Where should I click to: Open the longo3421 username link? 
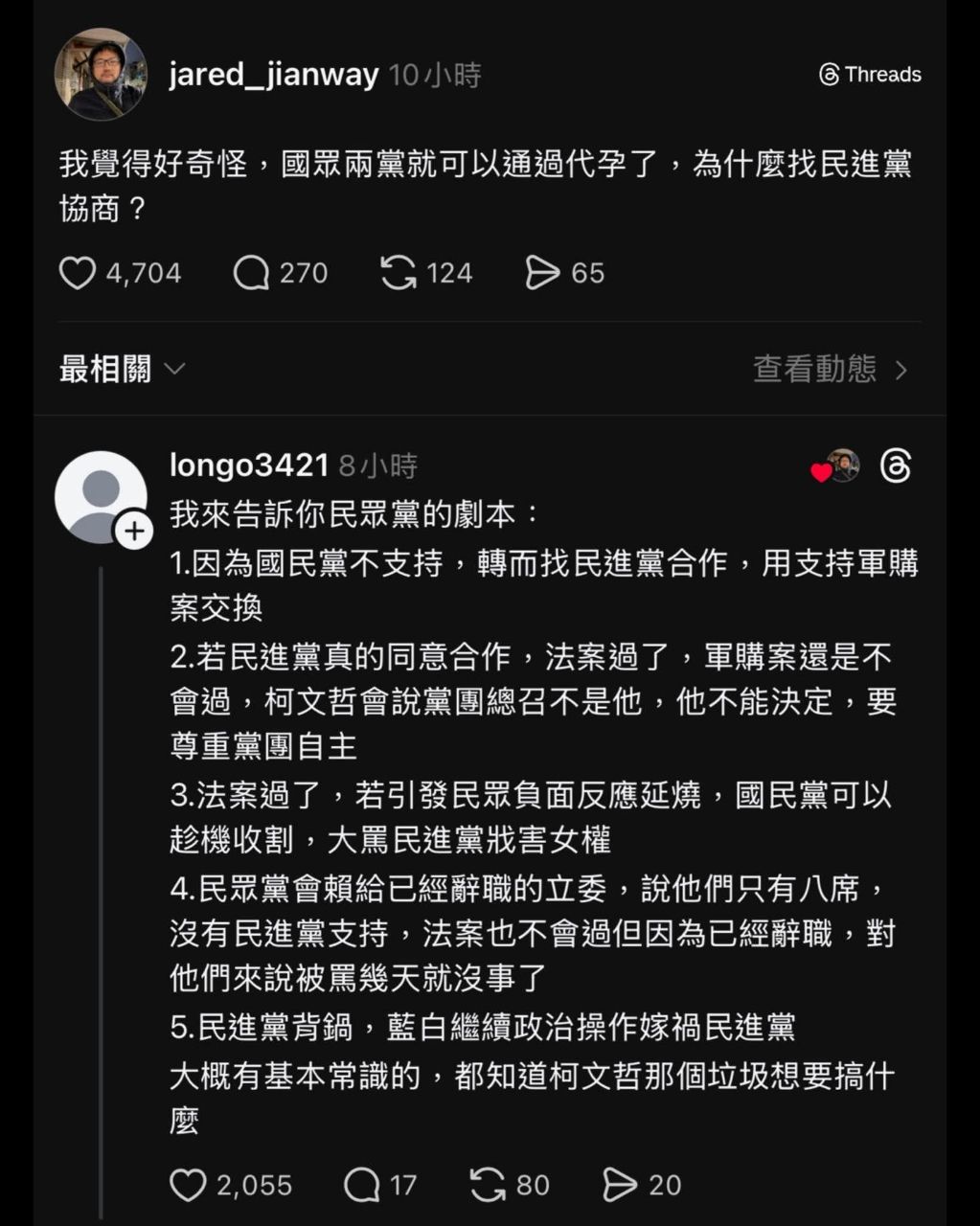tap(249, 465)
